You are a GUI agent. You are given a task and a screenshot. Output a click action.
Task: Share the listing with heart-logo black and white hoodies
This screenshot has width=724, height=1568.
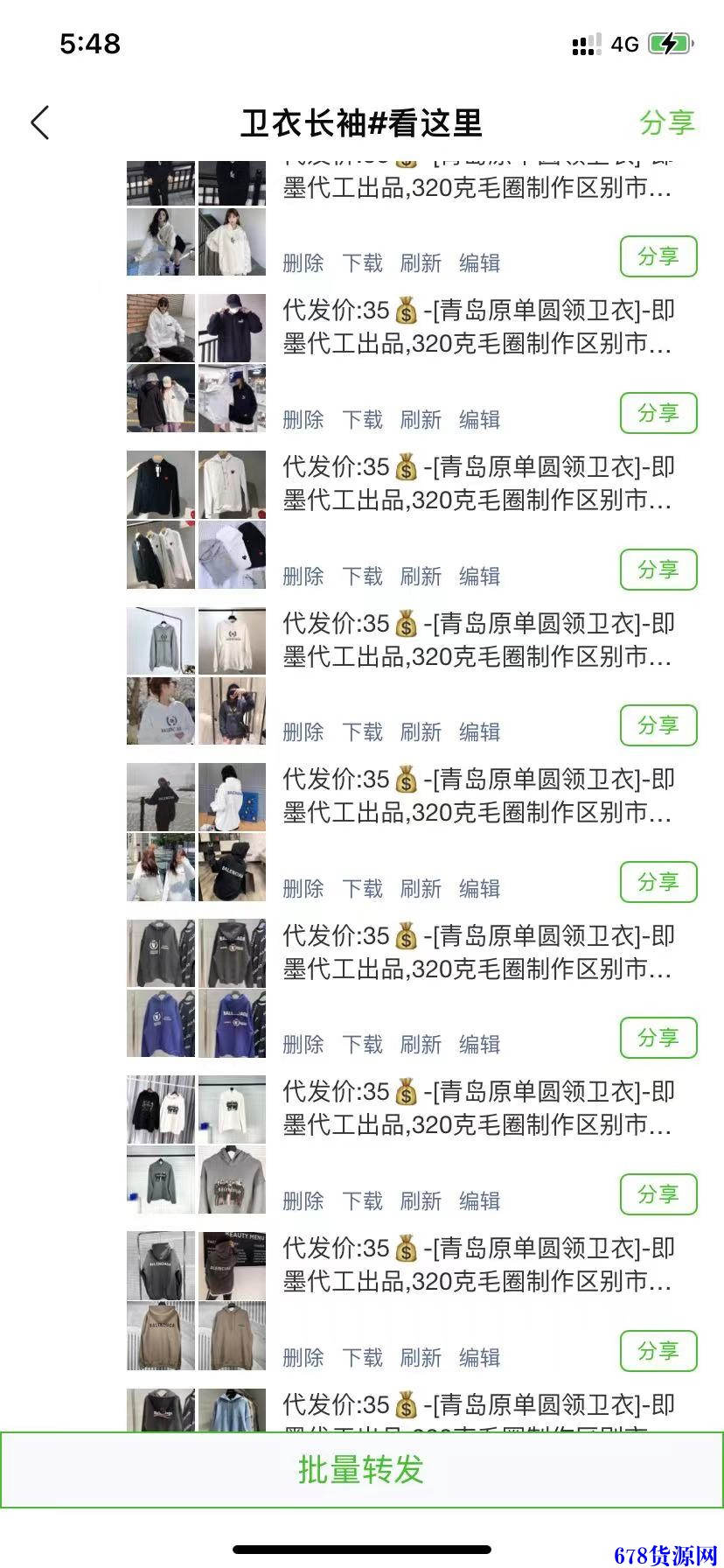(x=658, y=570)
